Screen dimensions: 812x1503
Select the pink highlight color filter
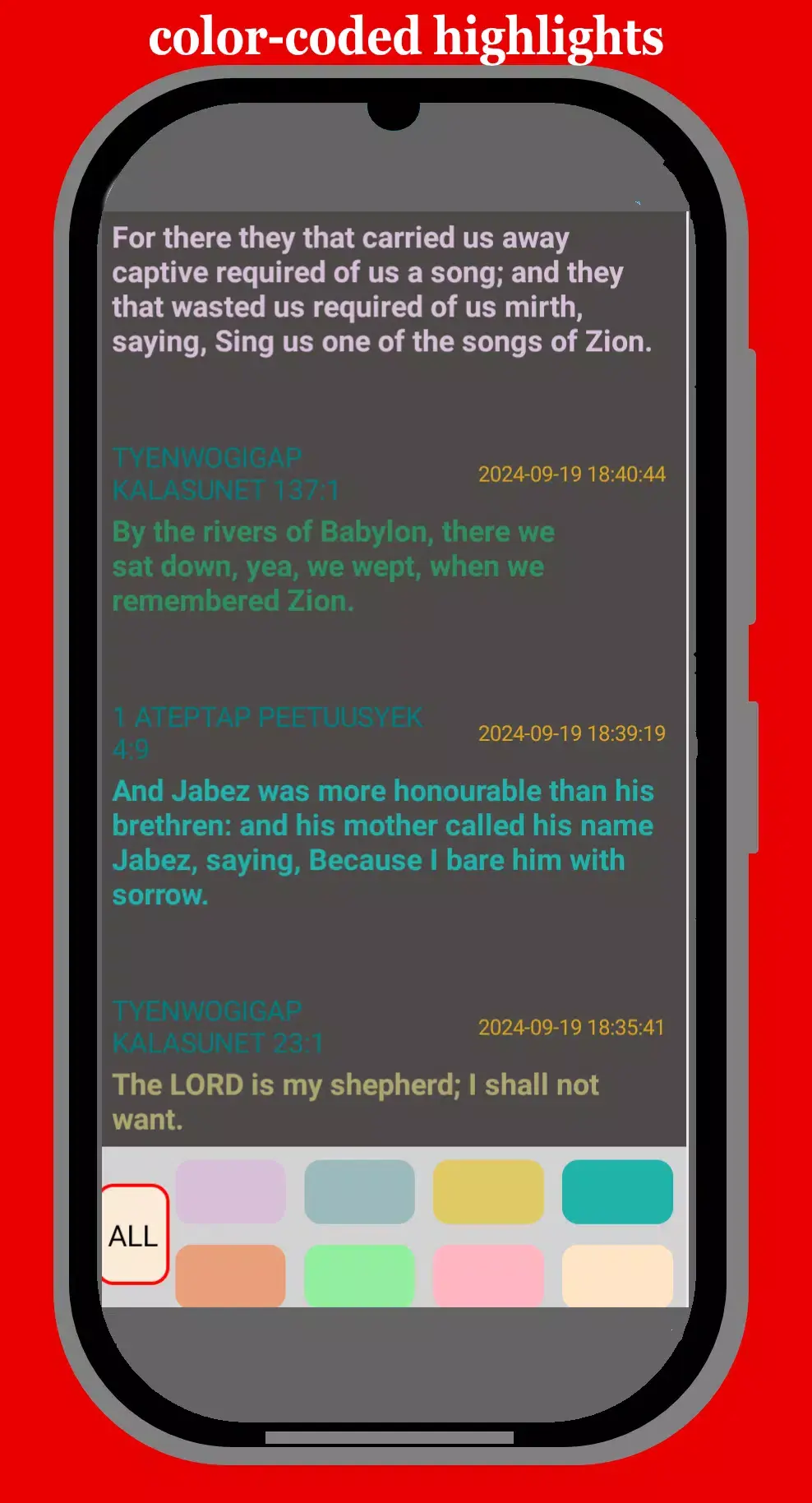(x=488, y=1275)
